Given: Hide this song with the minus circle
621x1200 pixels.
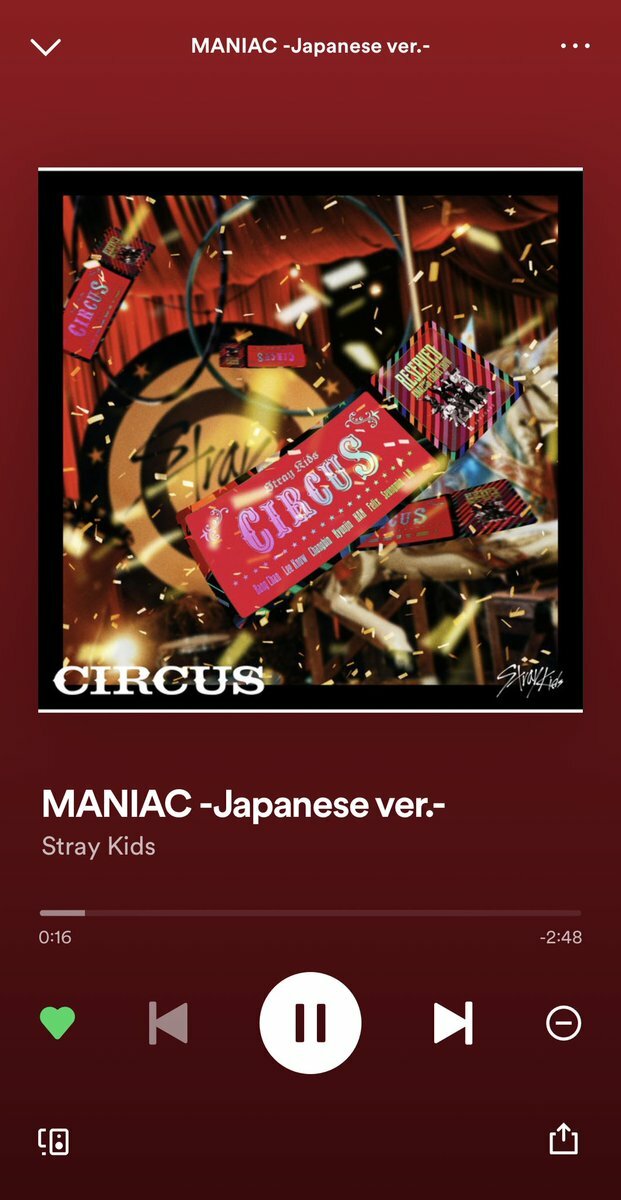Looking at the screenshot, I should [563, 1022].
